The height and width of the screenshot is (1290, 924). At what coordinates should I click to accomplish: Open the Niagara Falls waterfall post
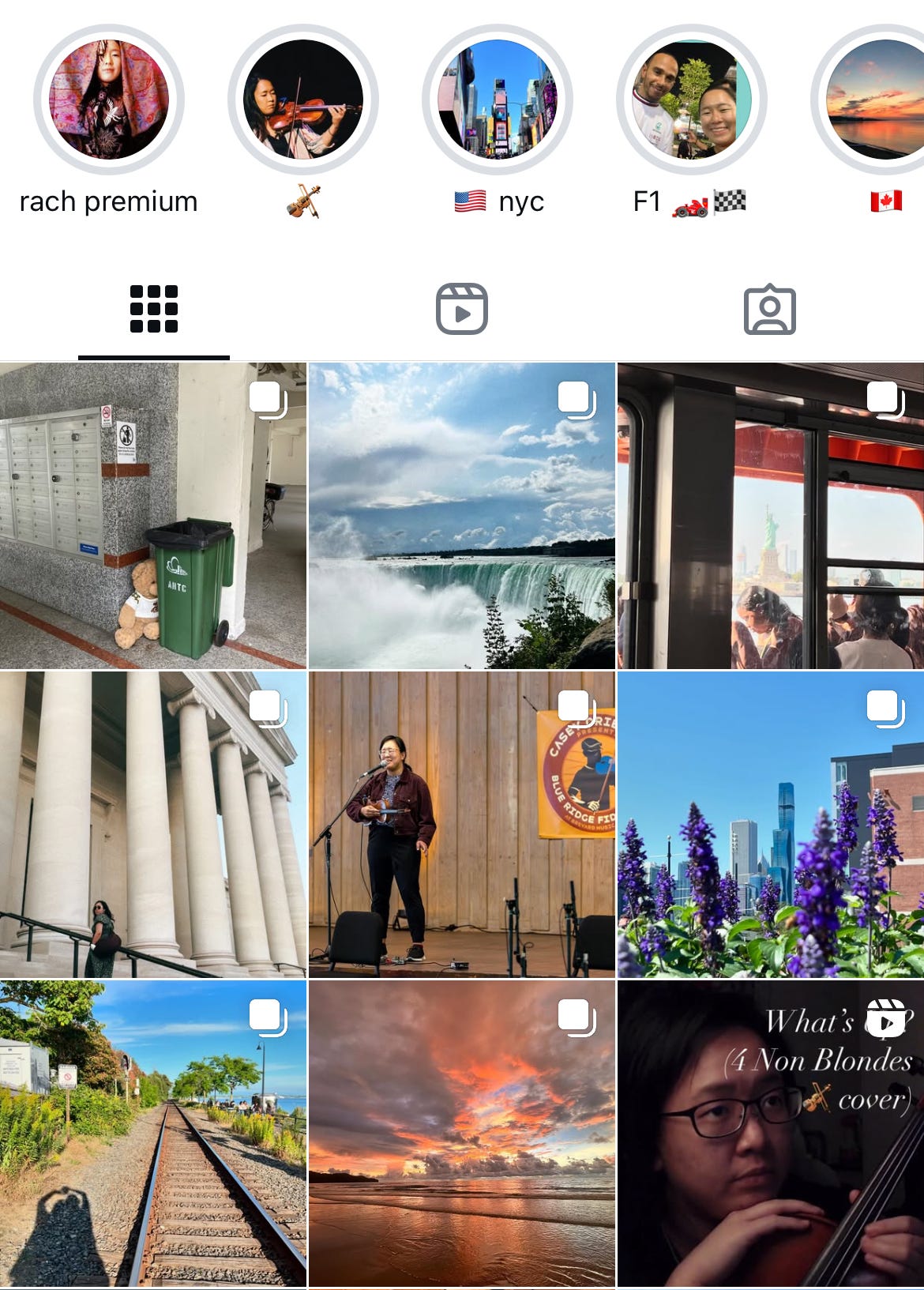pos(462,516)
